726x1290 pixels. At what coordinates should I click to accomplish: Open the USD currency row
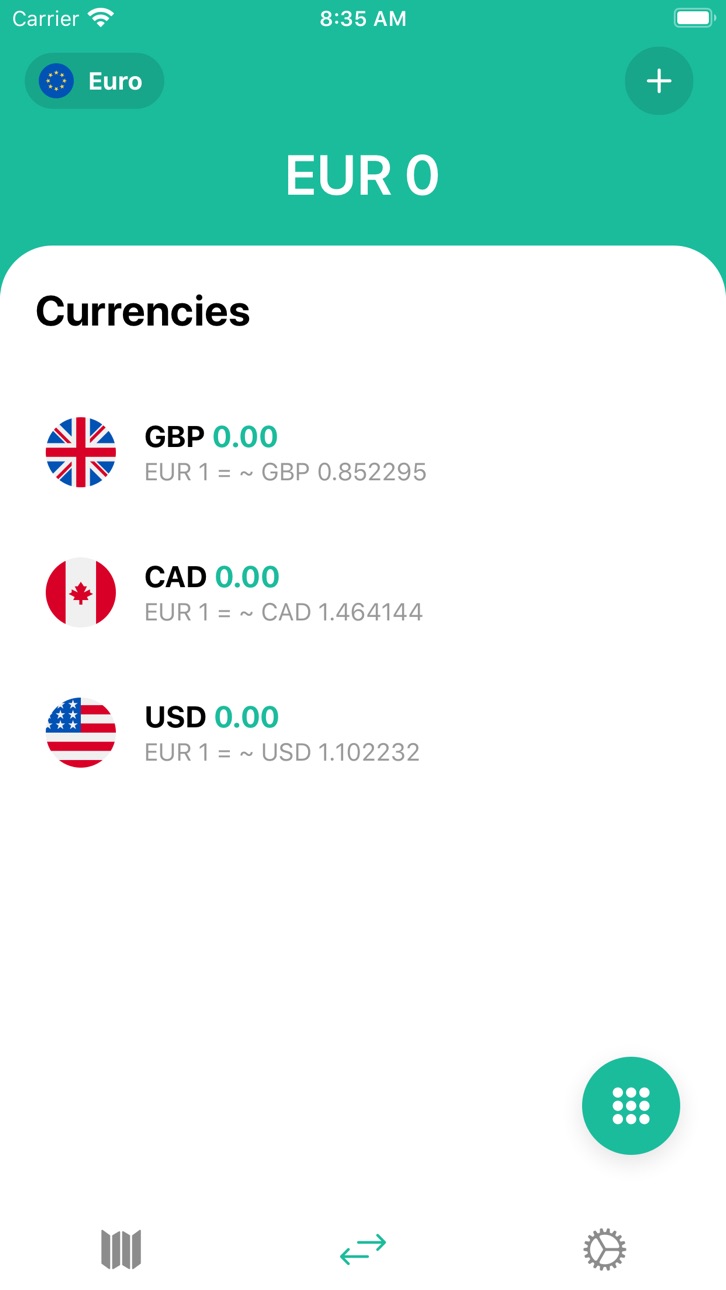pos(363,732)
